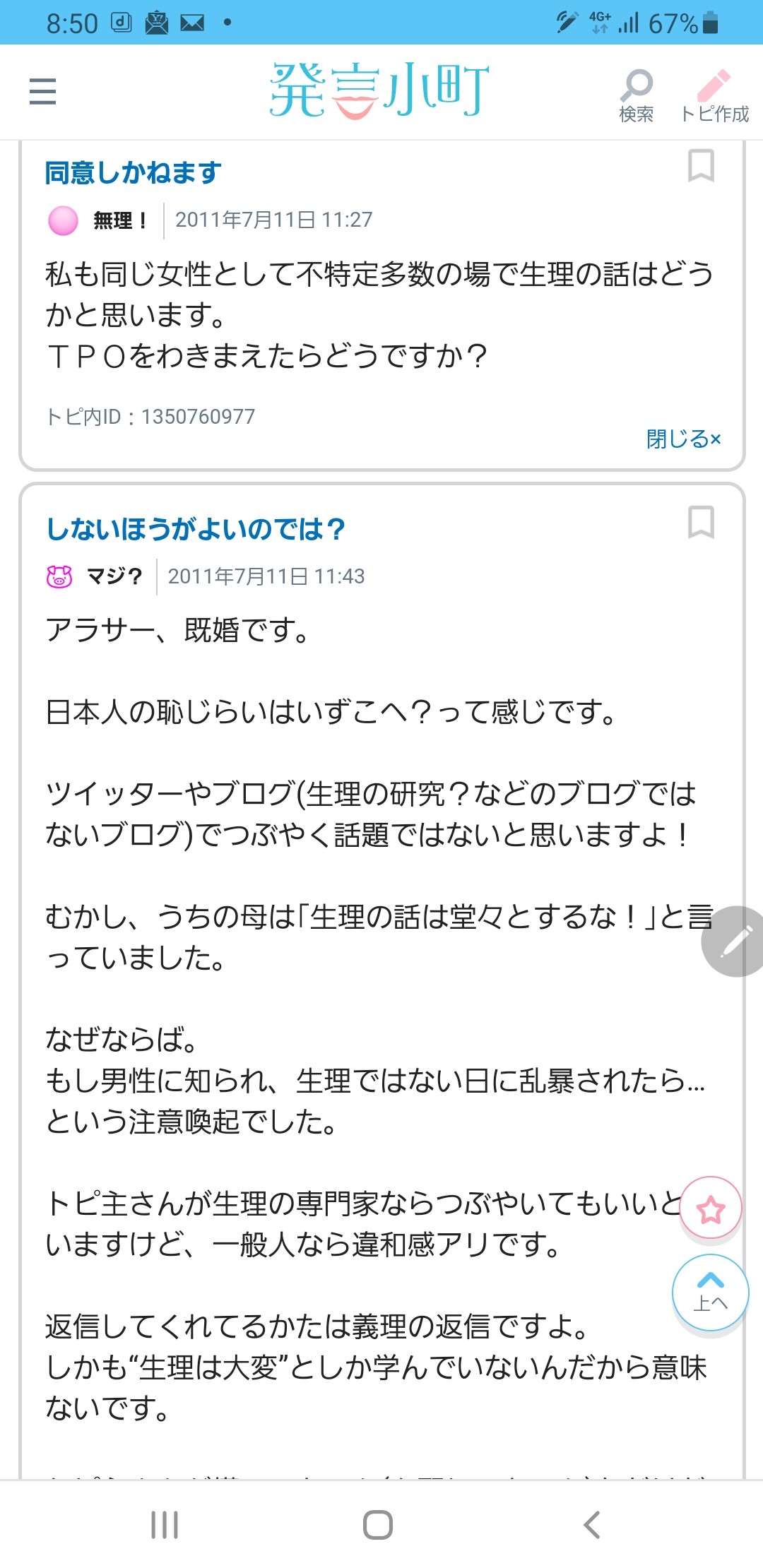Jump to top with 上へ button
This screenshot has width=763, height=1568.
coord(710,1292)
